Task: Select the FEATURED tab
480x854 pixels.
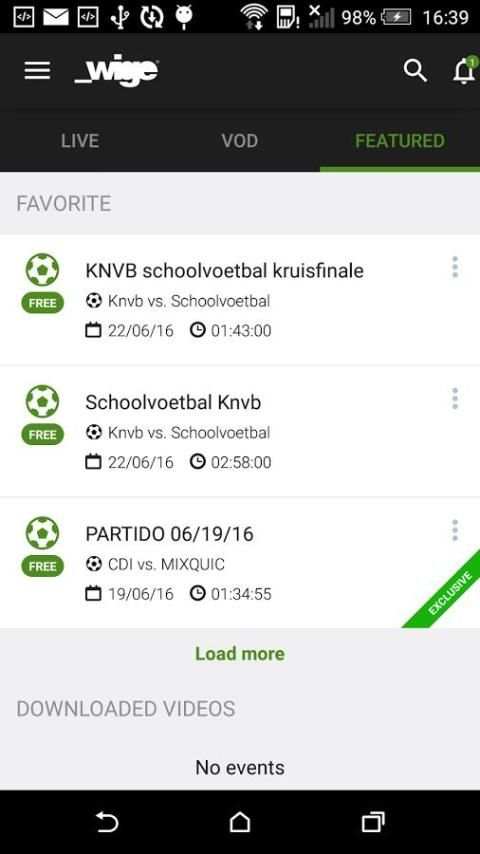Action: (400, 141)
